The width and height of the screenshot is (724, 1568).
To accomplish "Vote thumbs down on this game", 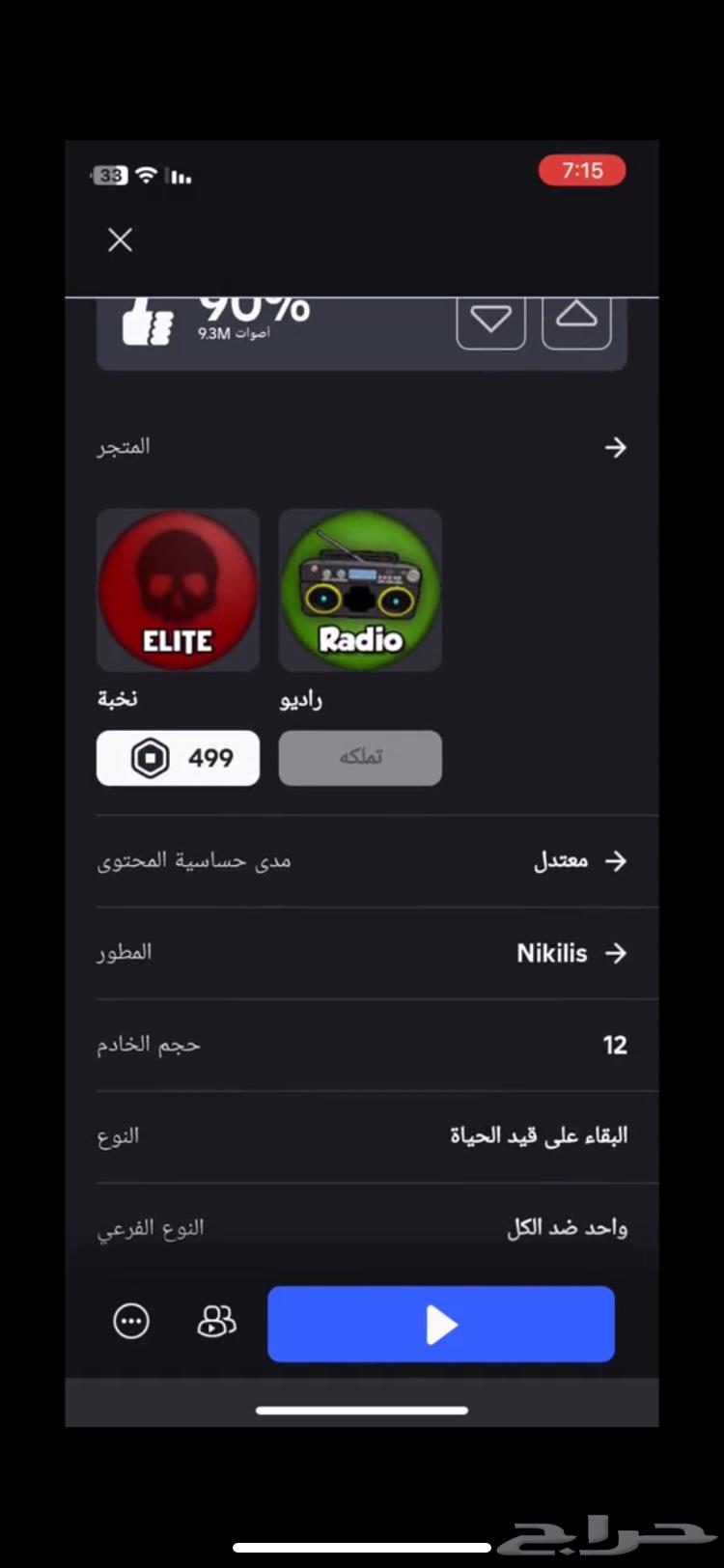I will click(x=491, y=322).
